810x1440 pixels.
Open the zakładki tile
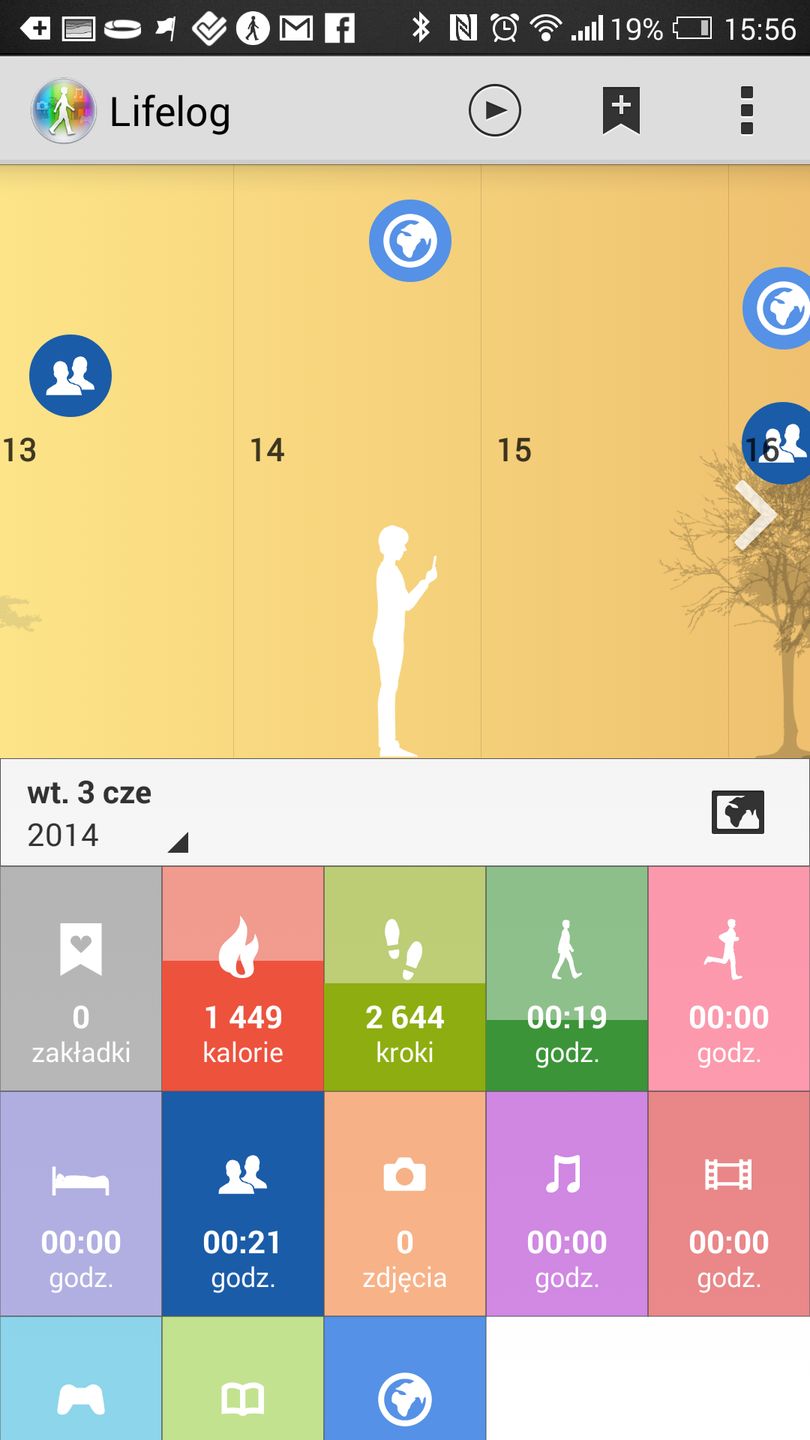coord(81,978)
